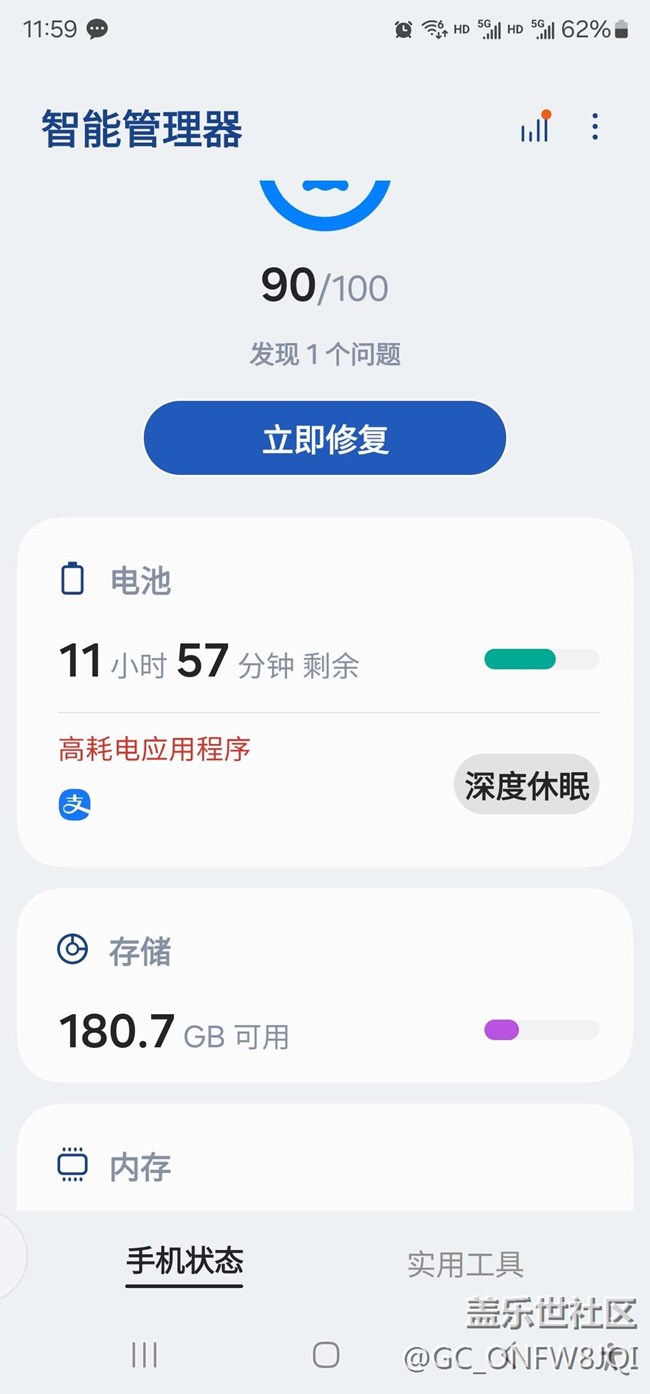Switch to the 实用工具 tab
This screenshot has width=650, height=1394.
click(465, 1263)
